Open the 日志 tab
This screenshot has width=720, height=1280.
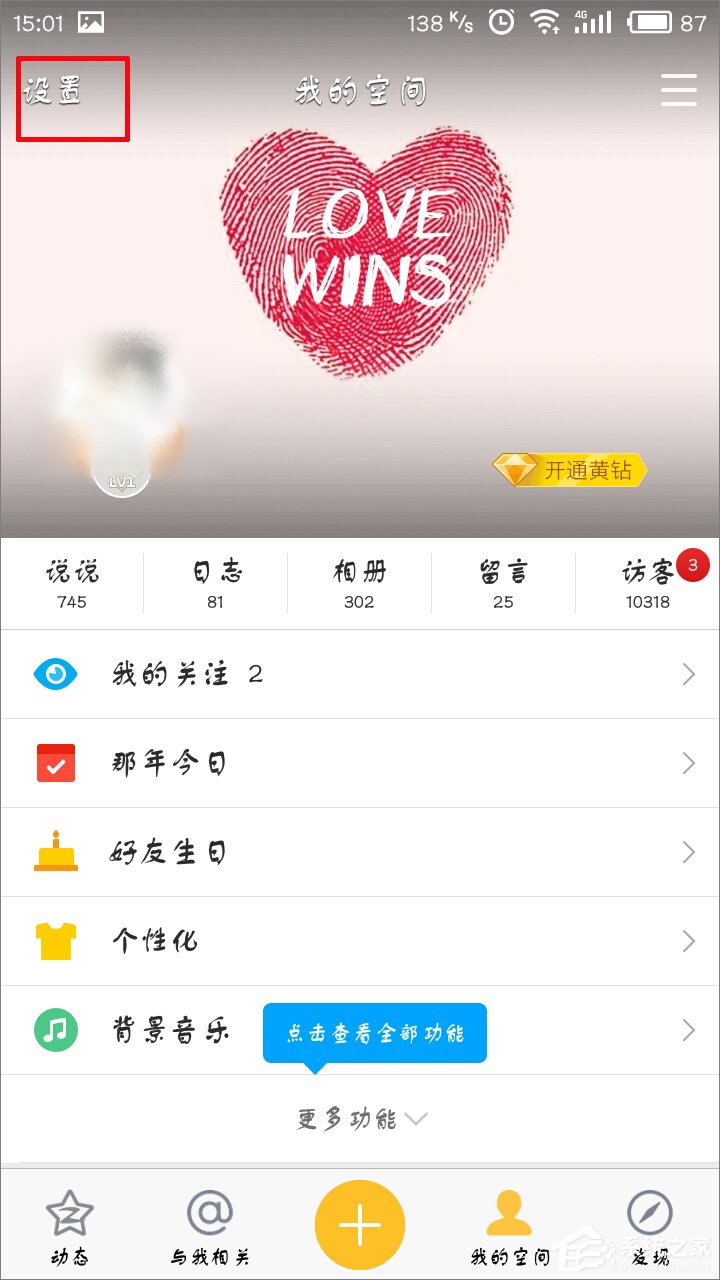click(215, 582)
